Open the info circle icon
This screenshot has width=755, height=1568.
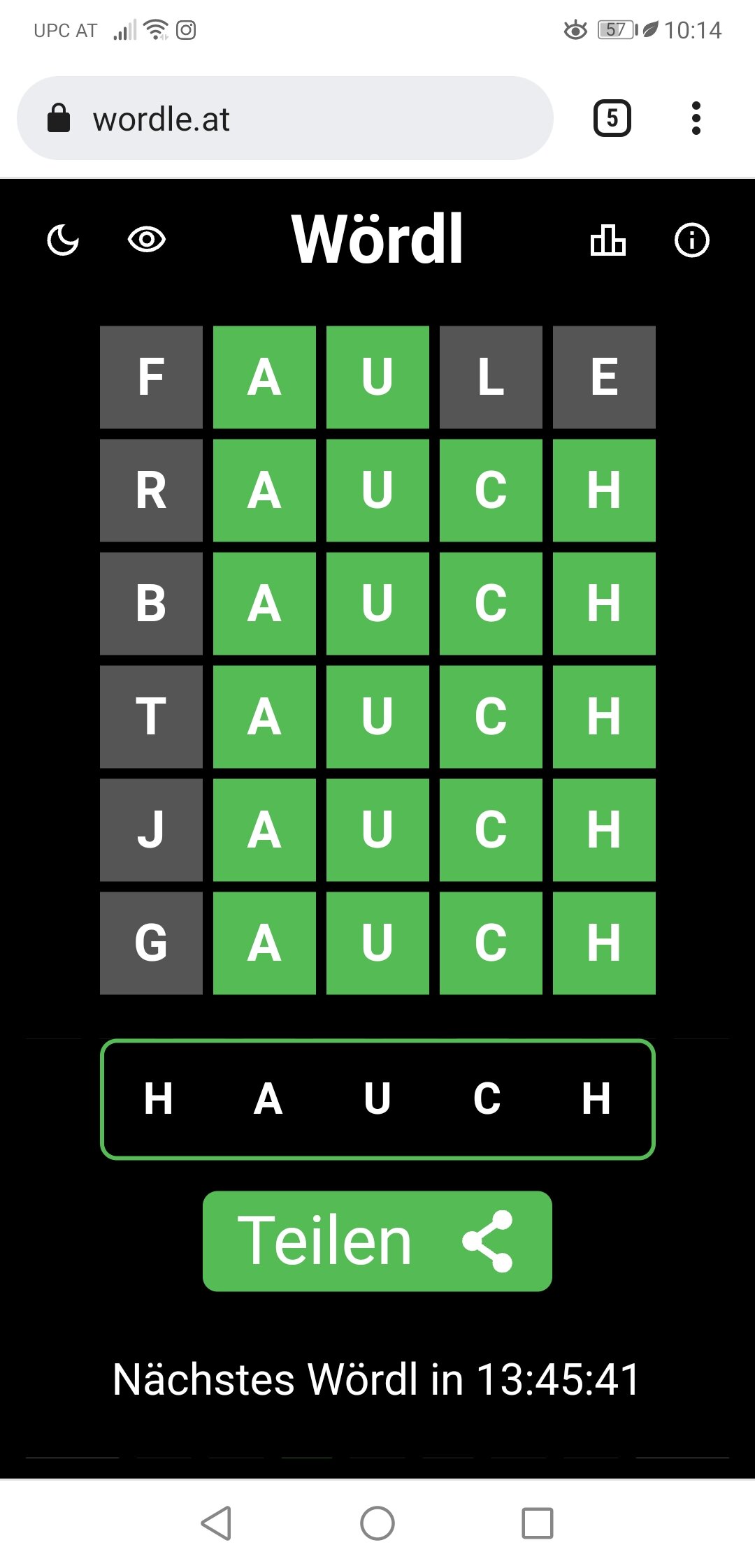(692, 240)
